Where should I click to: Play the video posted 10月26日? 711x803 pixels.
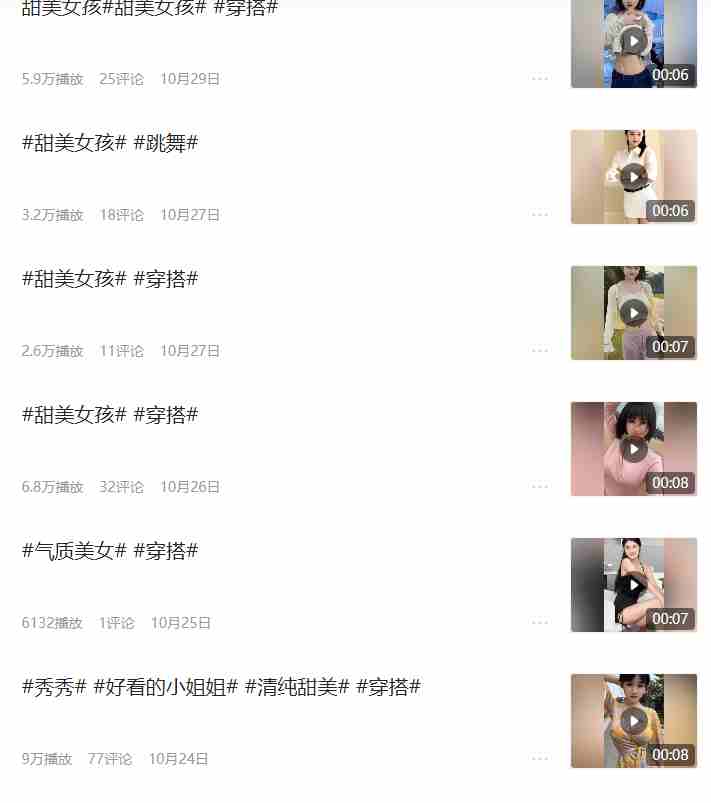tap(633, 449)
